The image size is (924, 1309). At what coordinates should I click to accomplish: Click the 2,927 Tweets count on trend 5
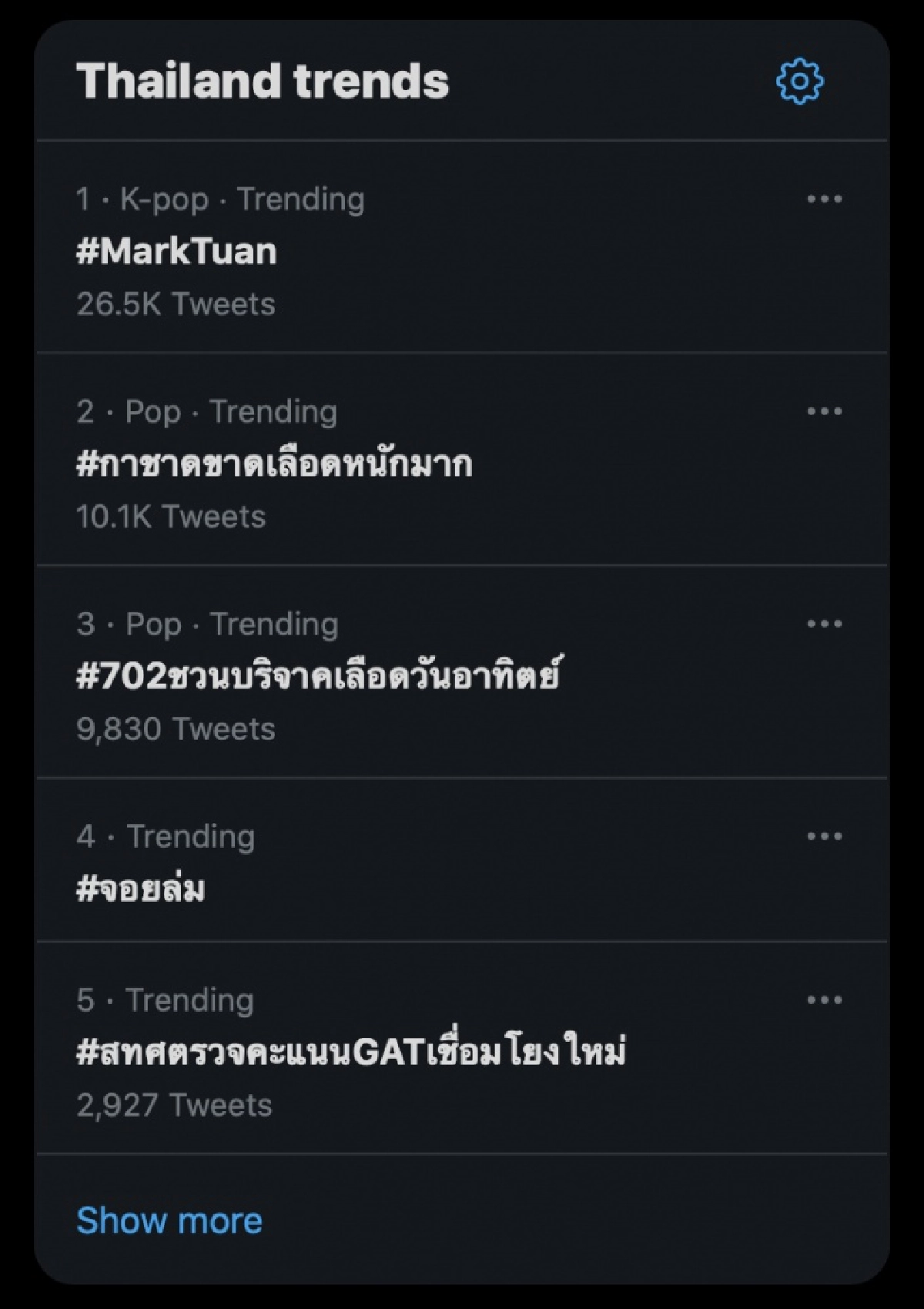tap(175, 1104)
